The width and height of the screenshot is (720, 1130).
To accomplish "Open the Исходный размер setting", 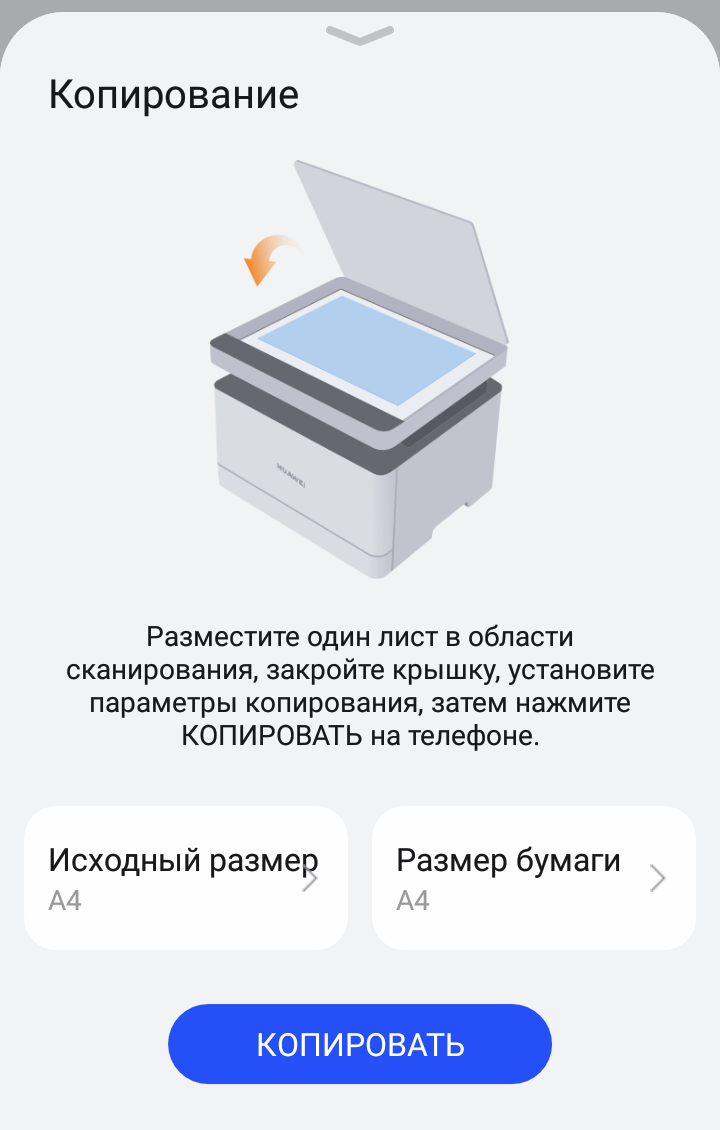I will pyautogui.click(x=186, y=878).
